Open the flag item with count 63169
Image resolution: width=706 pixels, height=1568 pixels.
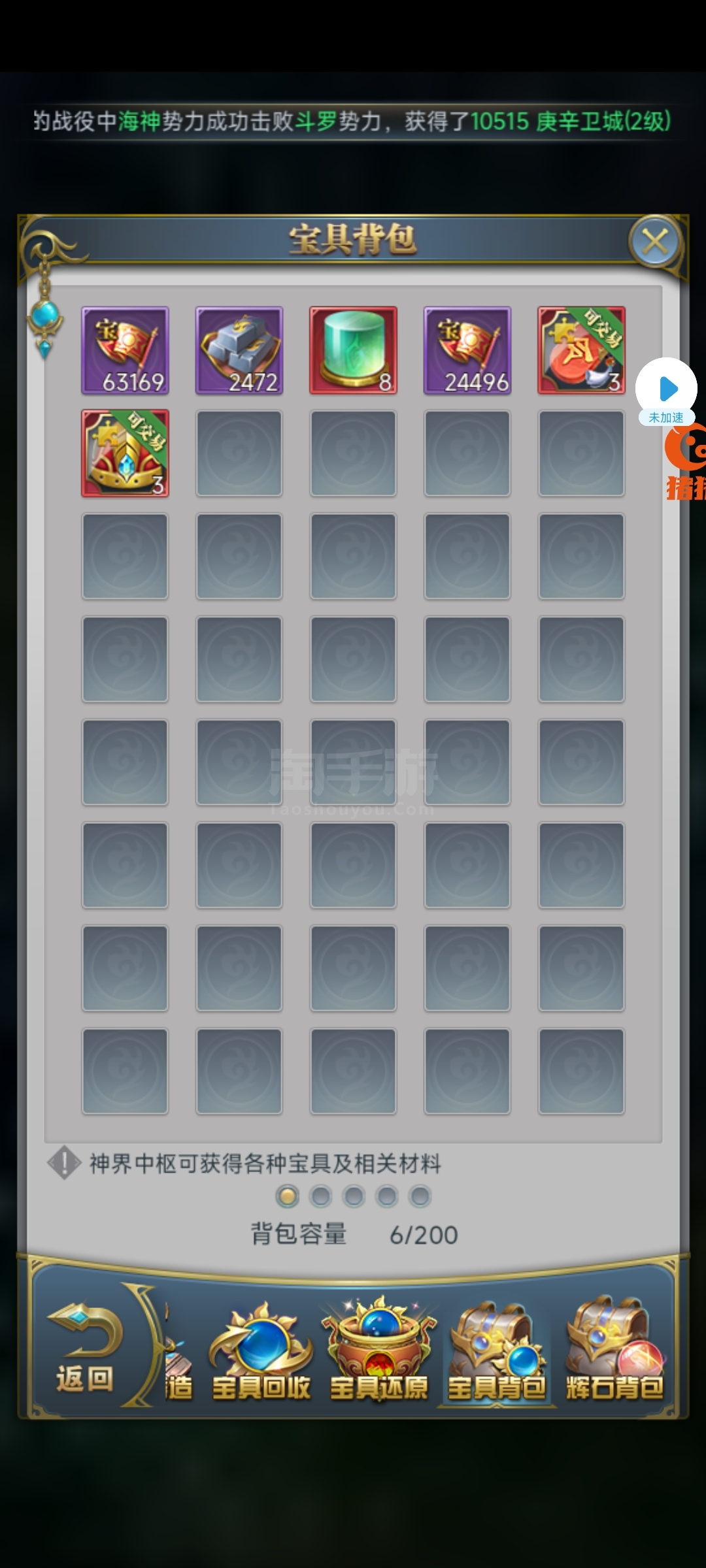tap(125, 350)
